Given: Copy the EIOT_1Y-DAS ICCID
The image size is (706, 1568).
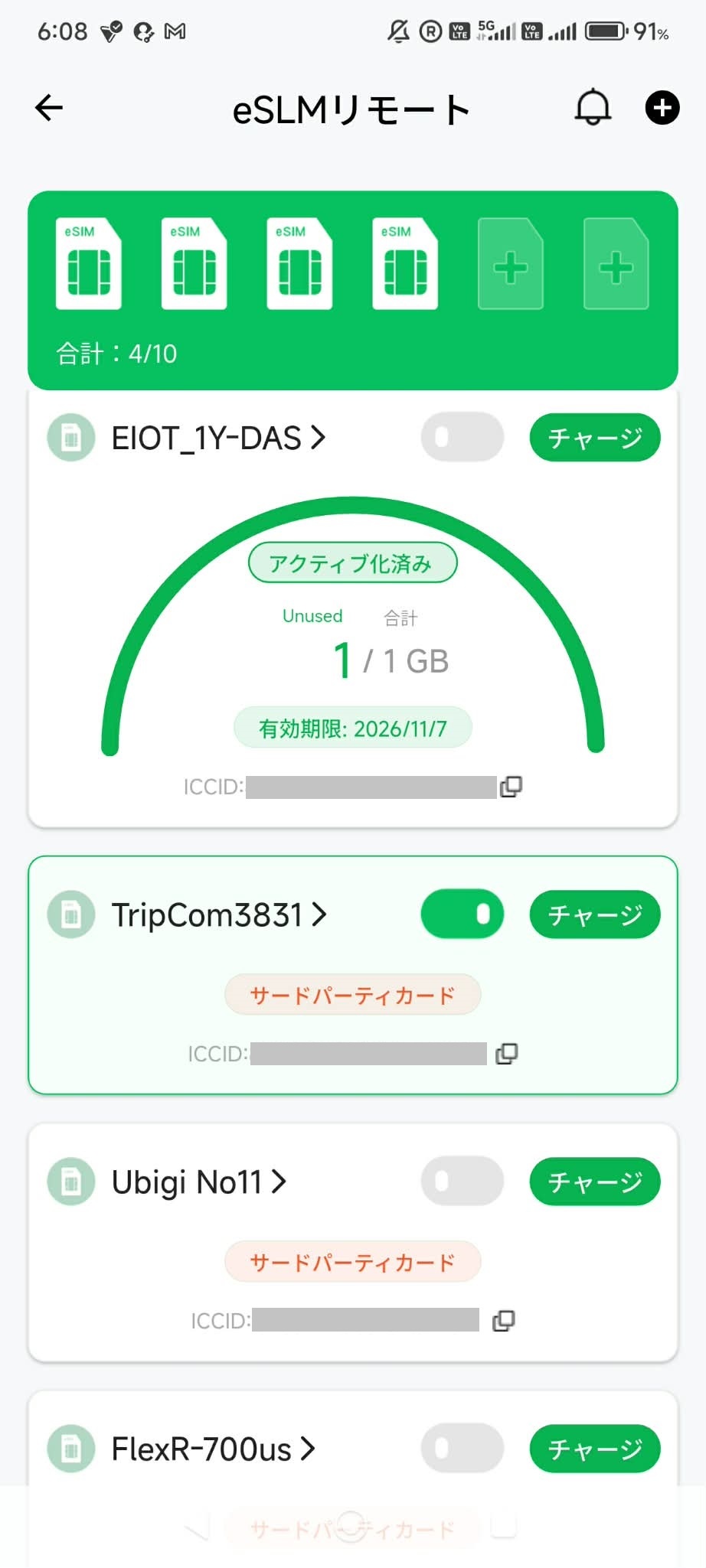Looking at the screenshot, I should pos(511,787).
